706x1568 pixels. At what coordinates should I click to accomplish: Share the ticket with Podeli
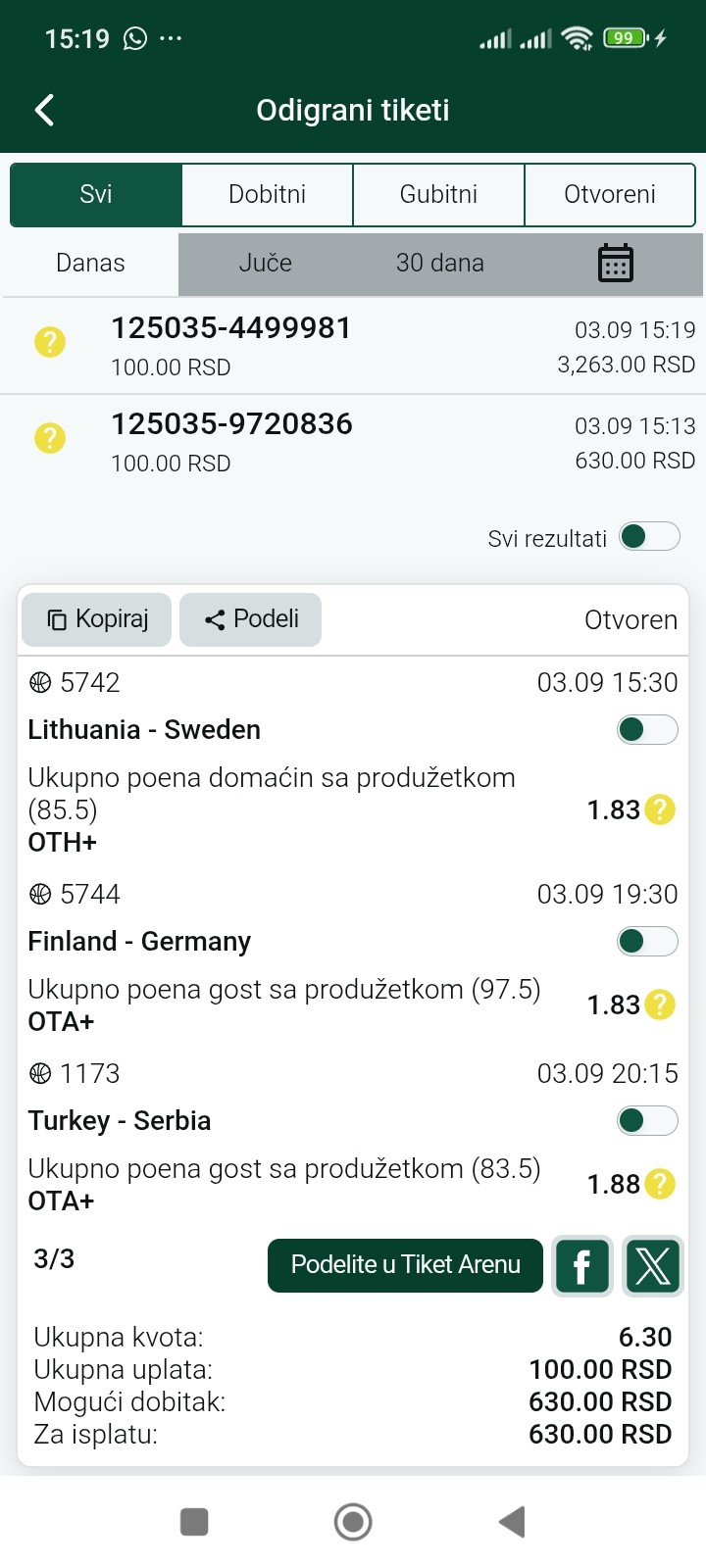(250, 619)
